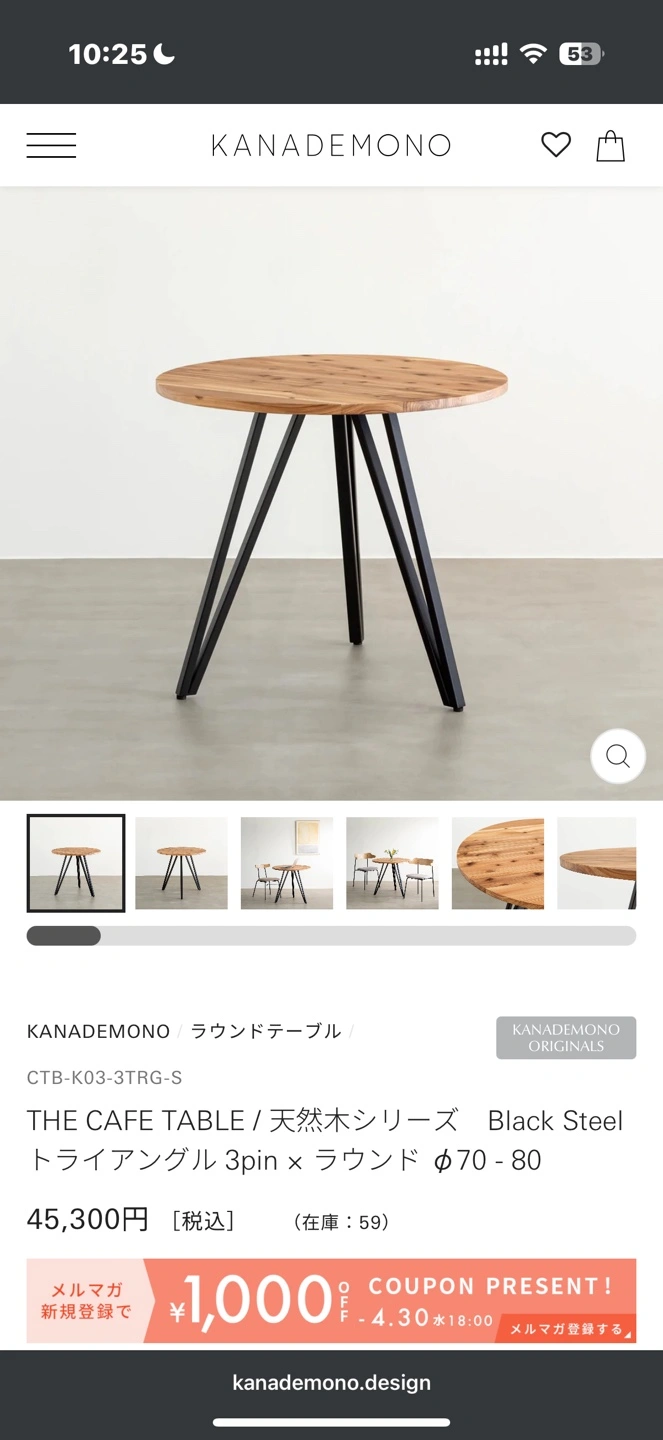Viewport: 663px width, 1440px height.
Task: Open the KANADEMONO ORIGINALS badge
Action: point(566,1038)
